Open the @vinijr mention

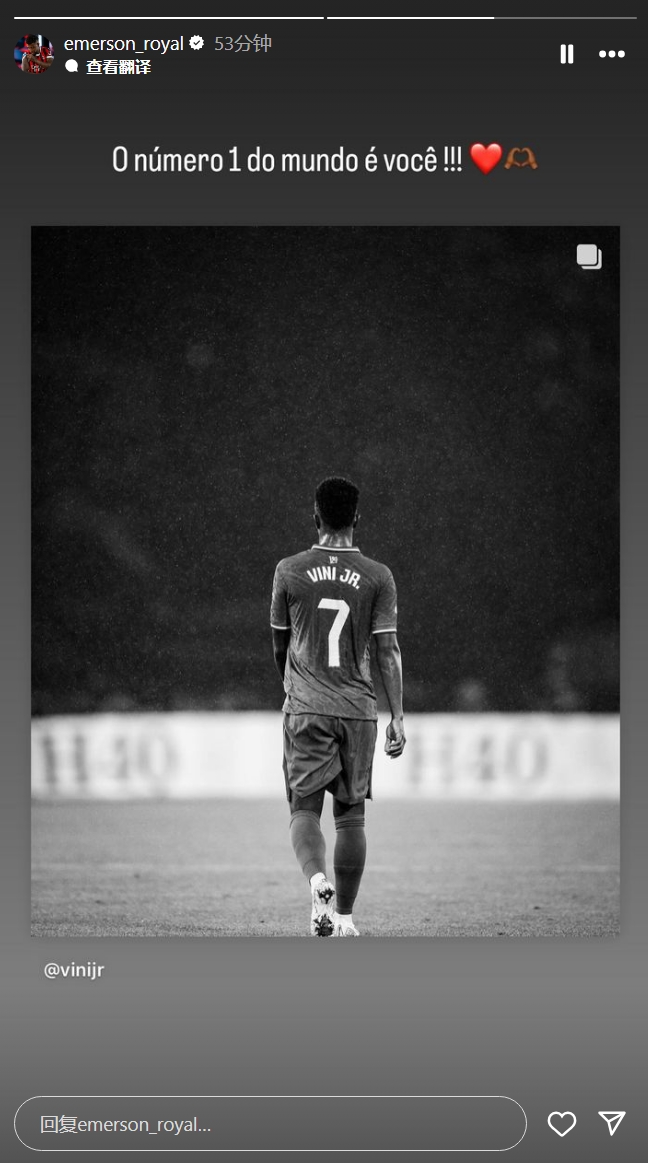click(74, 970)
